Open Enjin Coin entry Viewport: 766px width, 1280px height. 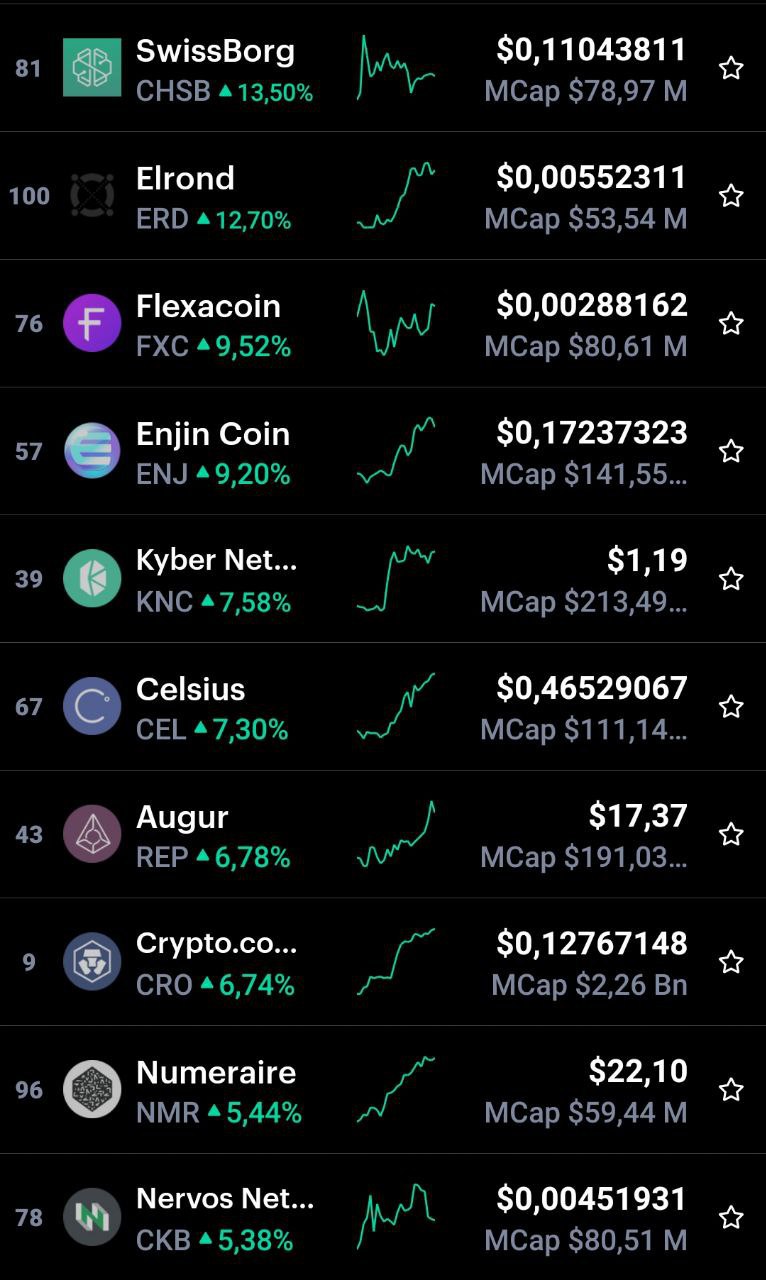[383, 451]
